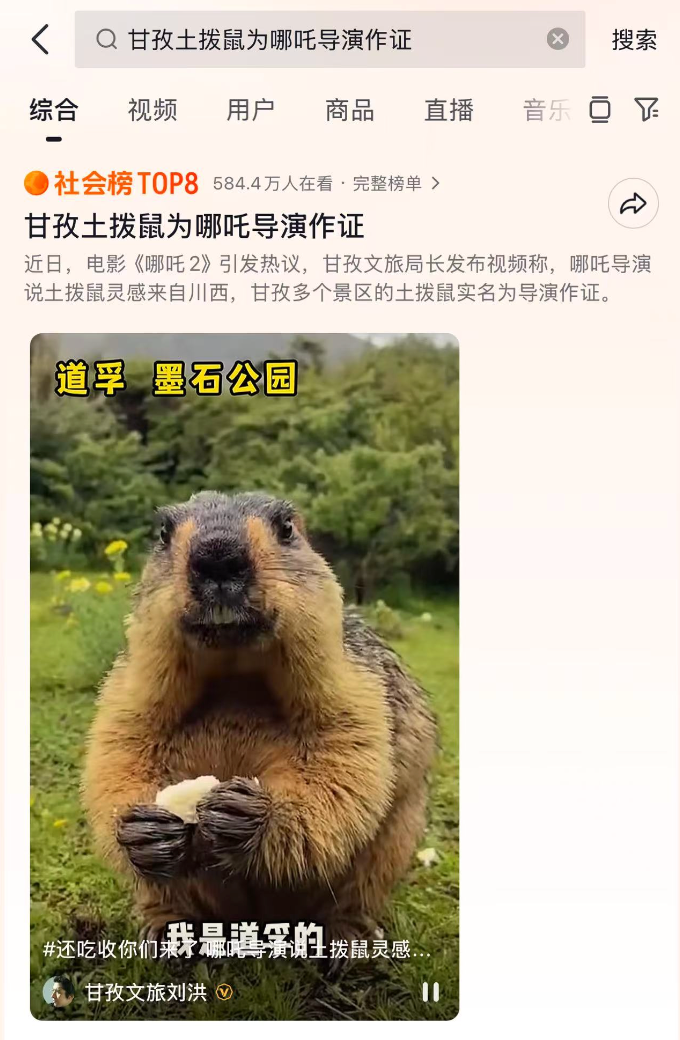Switch to the 用户 tab

(250, 110)
